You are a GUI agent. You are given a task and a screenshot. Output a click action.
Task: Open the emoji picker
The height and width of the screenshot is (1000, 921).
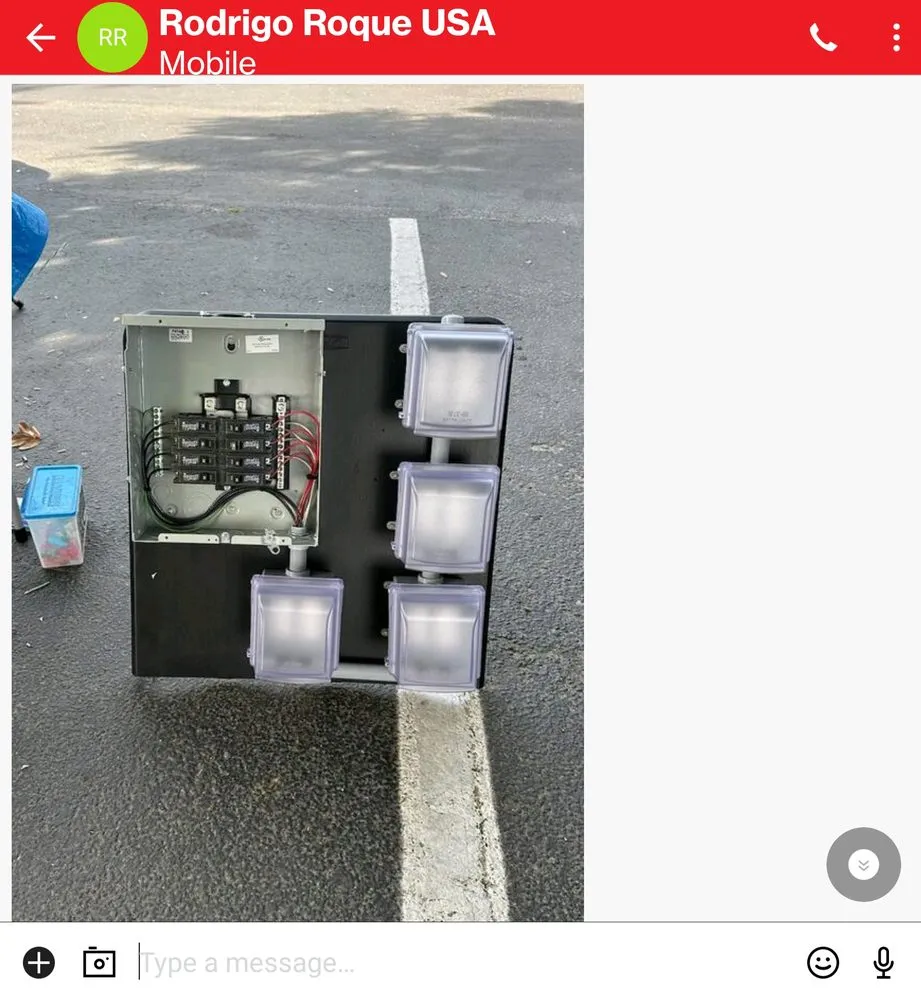pyautogui.click(x=823, y=963)
